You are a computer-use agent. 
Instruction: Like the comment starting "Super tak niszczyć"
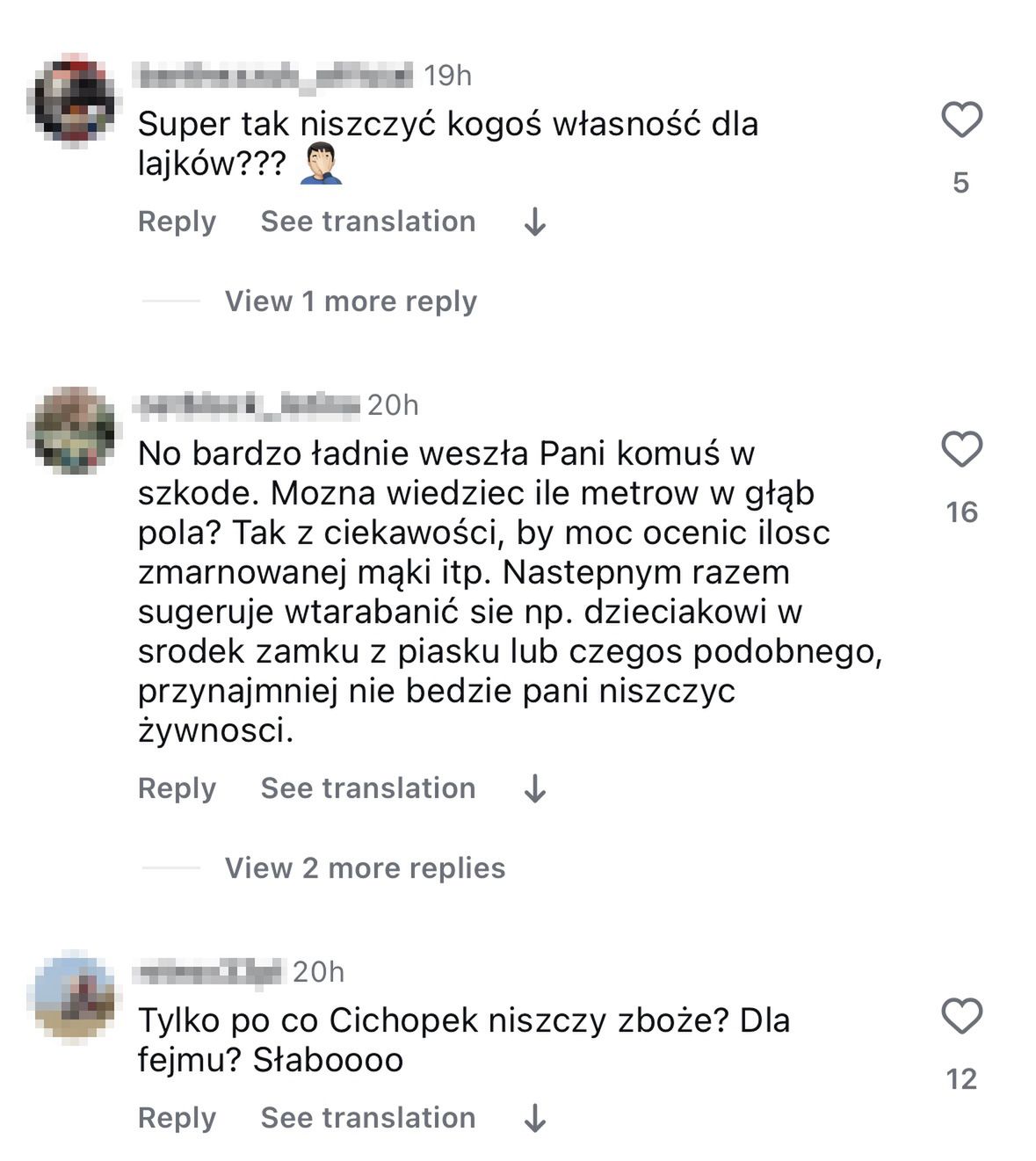click(961, 120)
